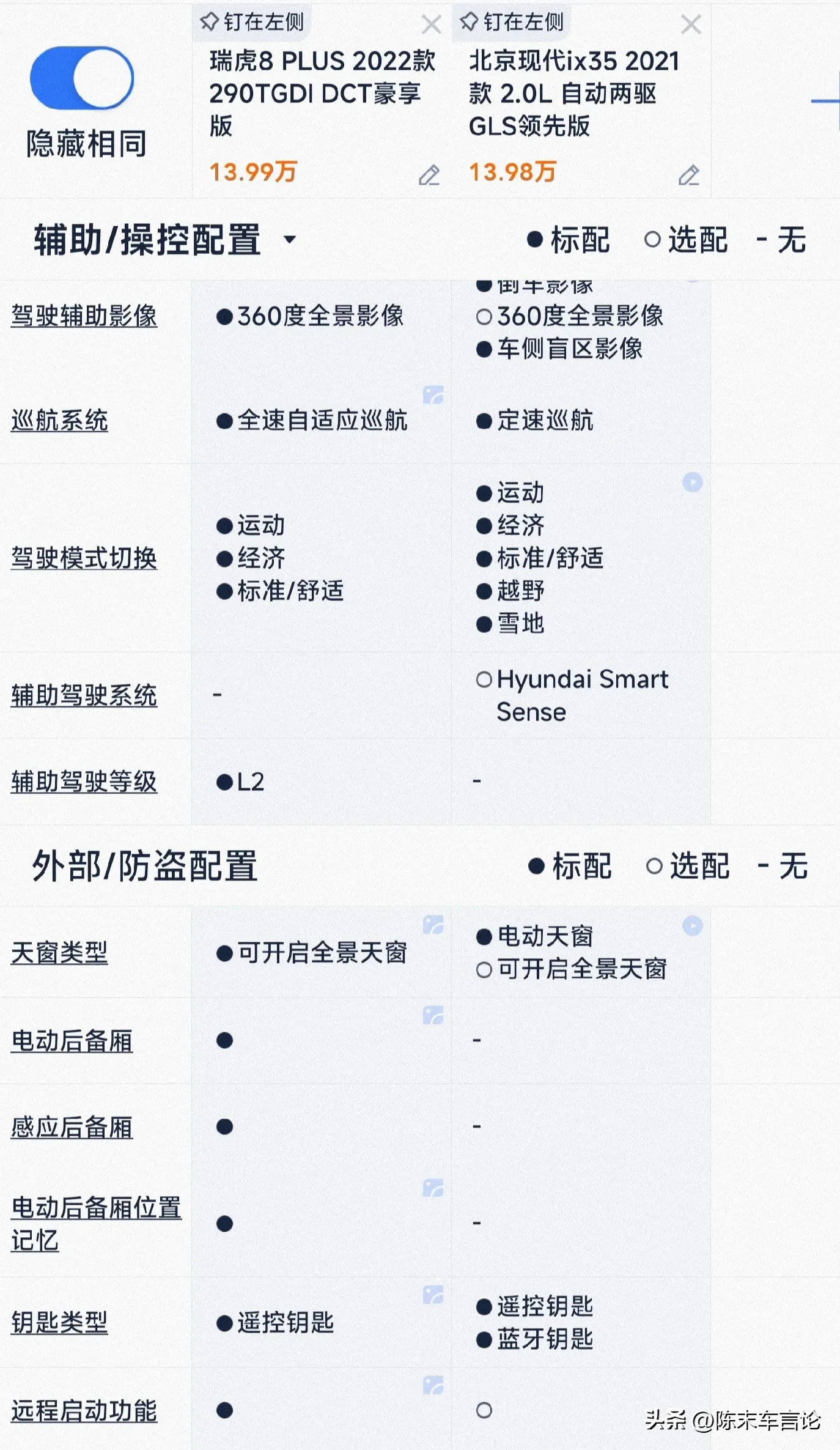Open the 辅助驾驶系统 explanation link
Image resolution: width=840 pixels, height=1450 pixels.
pyautogui.click(x=84, y=695)
